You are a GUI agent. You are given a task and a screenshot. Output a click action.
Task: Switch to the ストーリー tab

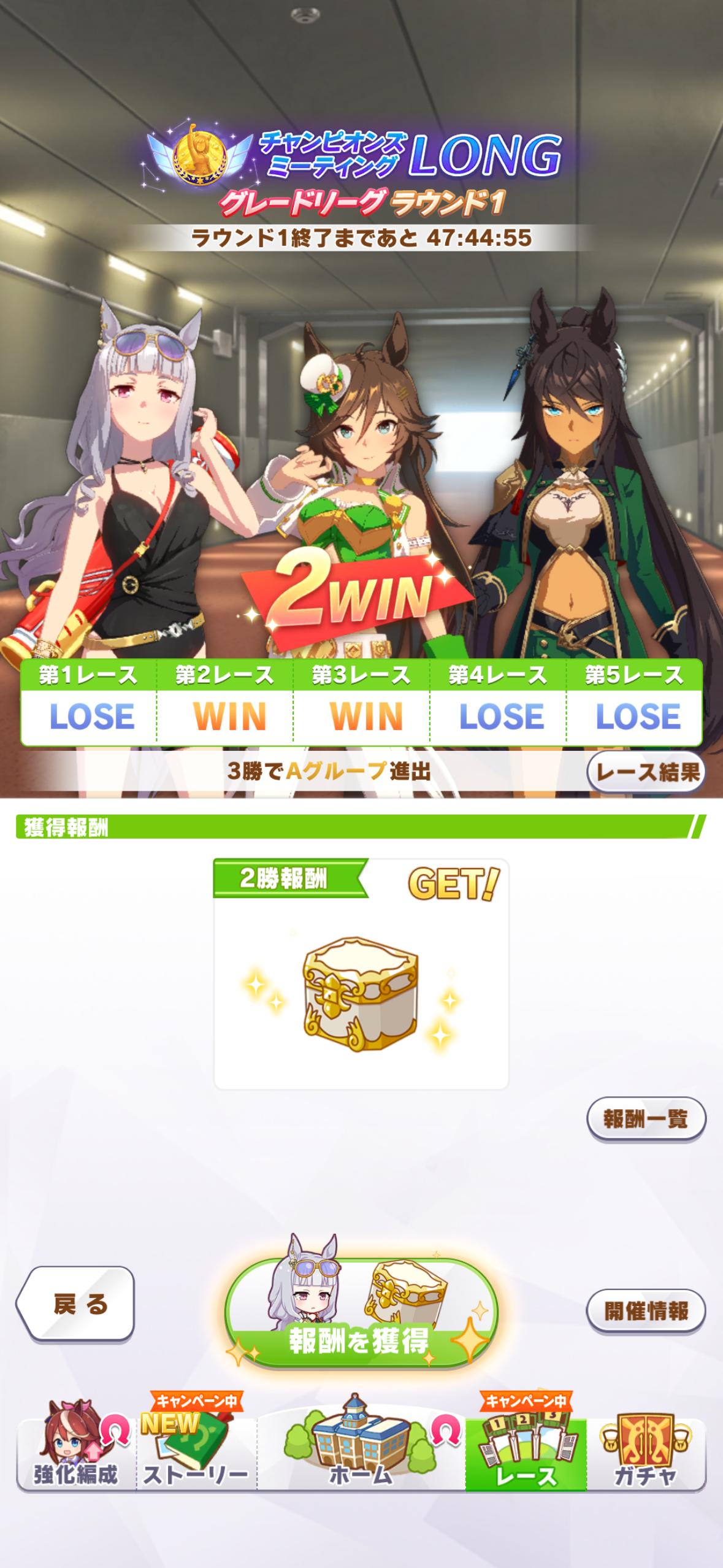coord(196,1453)
